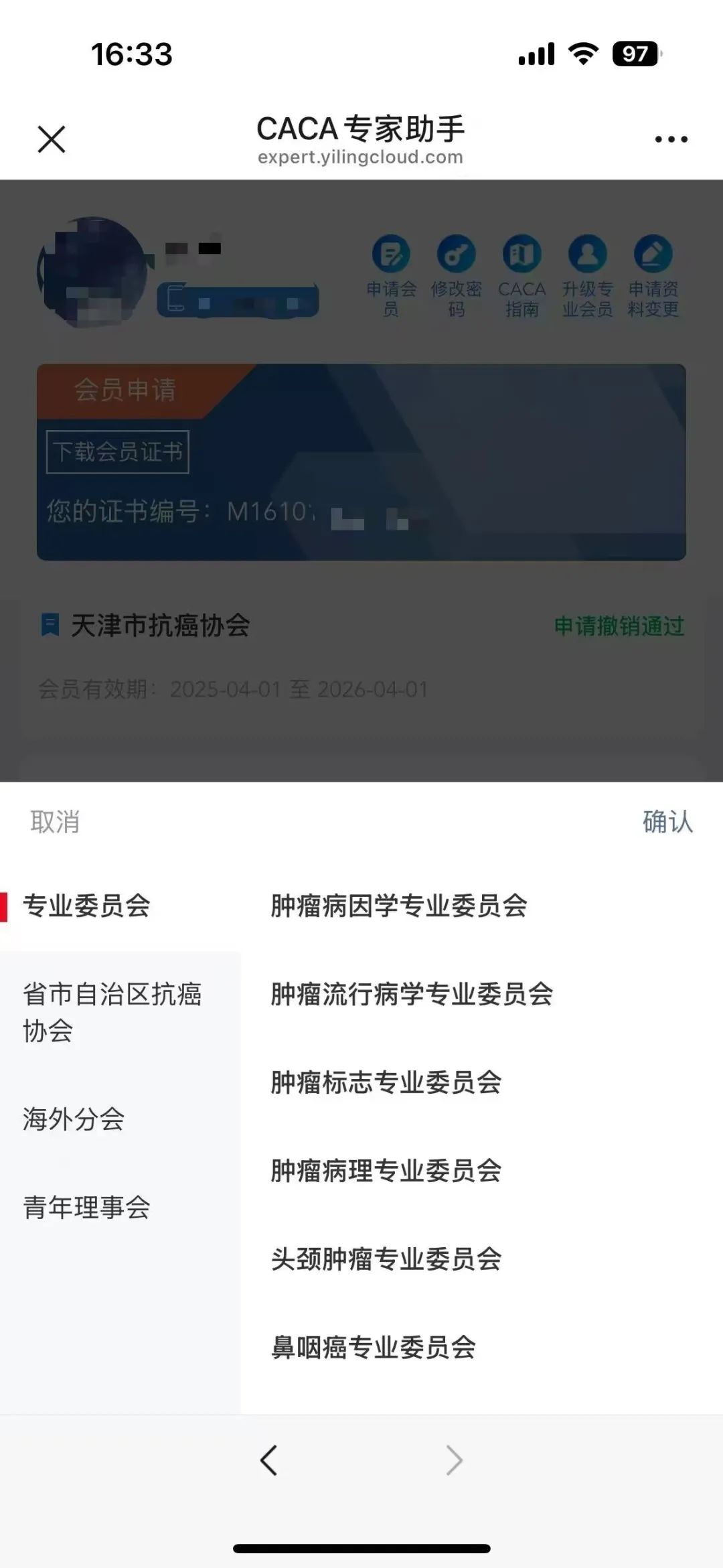Switch to the 海外分会 category

click(74, 1119)
